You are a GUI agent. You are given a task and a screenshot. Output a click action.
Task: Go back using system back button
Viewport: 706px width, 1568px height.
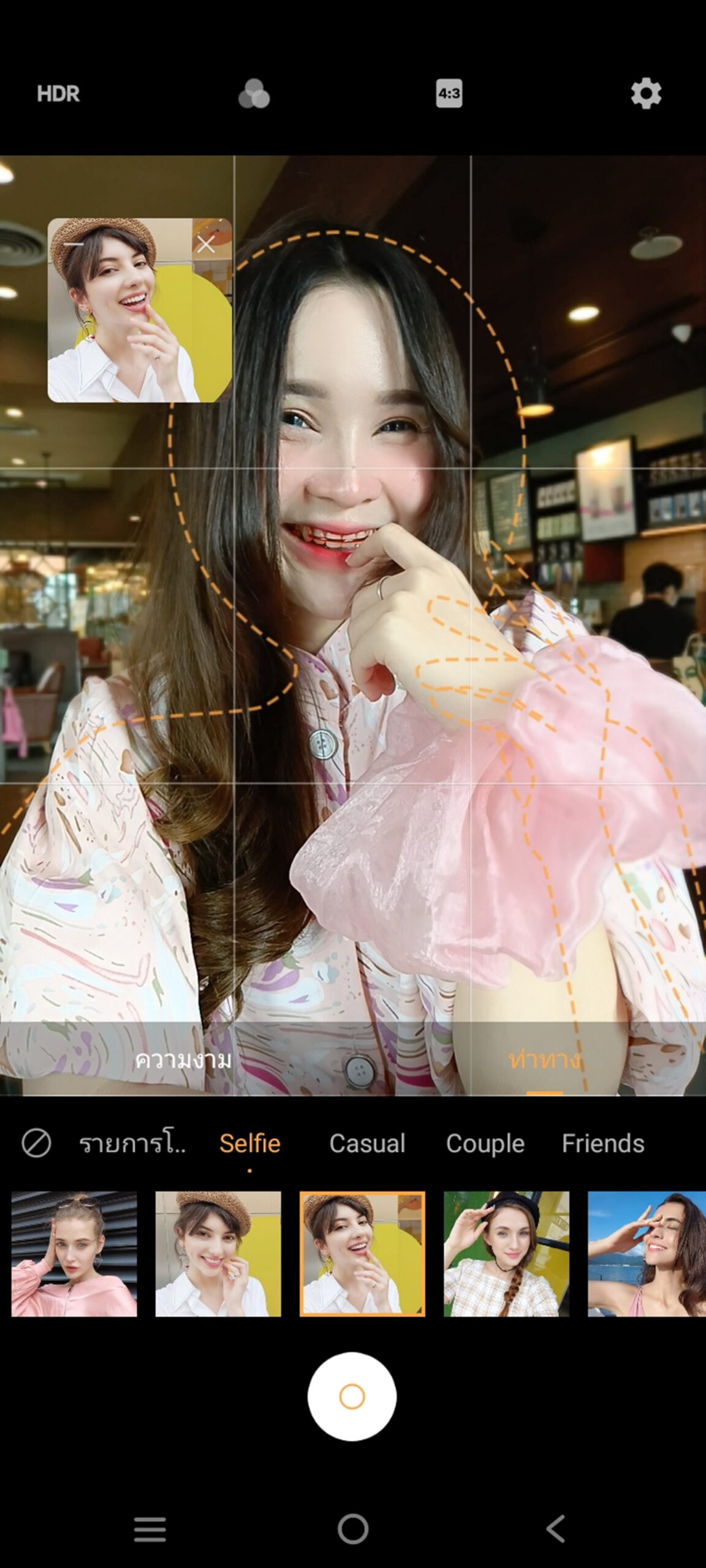(555, 1529)
